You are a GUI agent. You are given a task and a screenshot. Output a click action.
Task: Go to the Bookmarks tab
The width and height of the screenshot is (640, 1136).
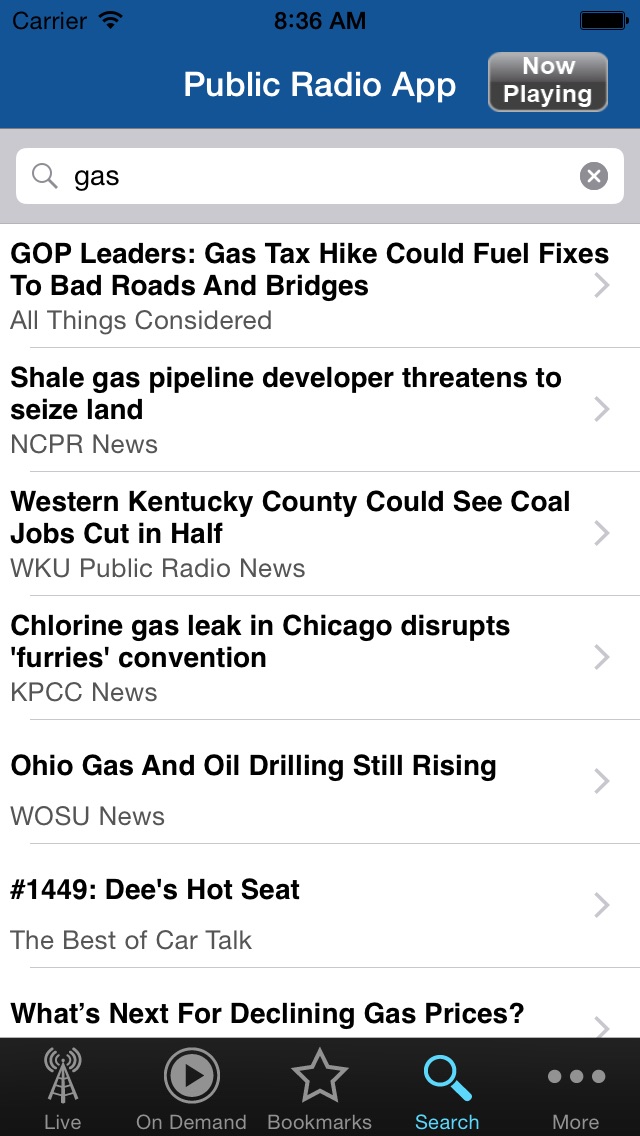coord(319,1088)
